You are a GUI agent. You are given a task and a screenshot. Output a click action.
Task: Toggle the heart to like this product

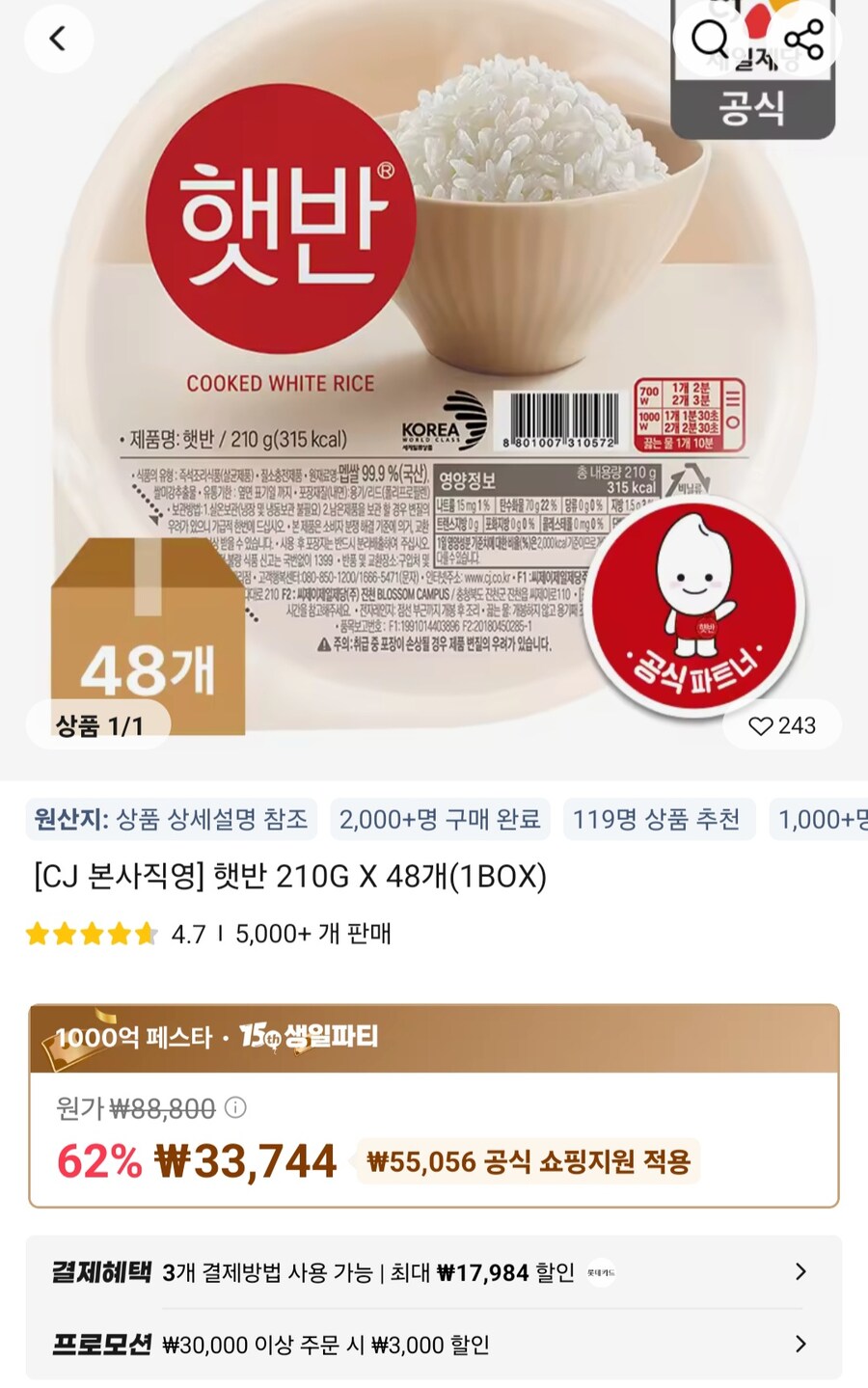pyautogui.click(x=763, y=725)
